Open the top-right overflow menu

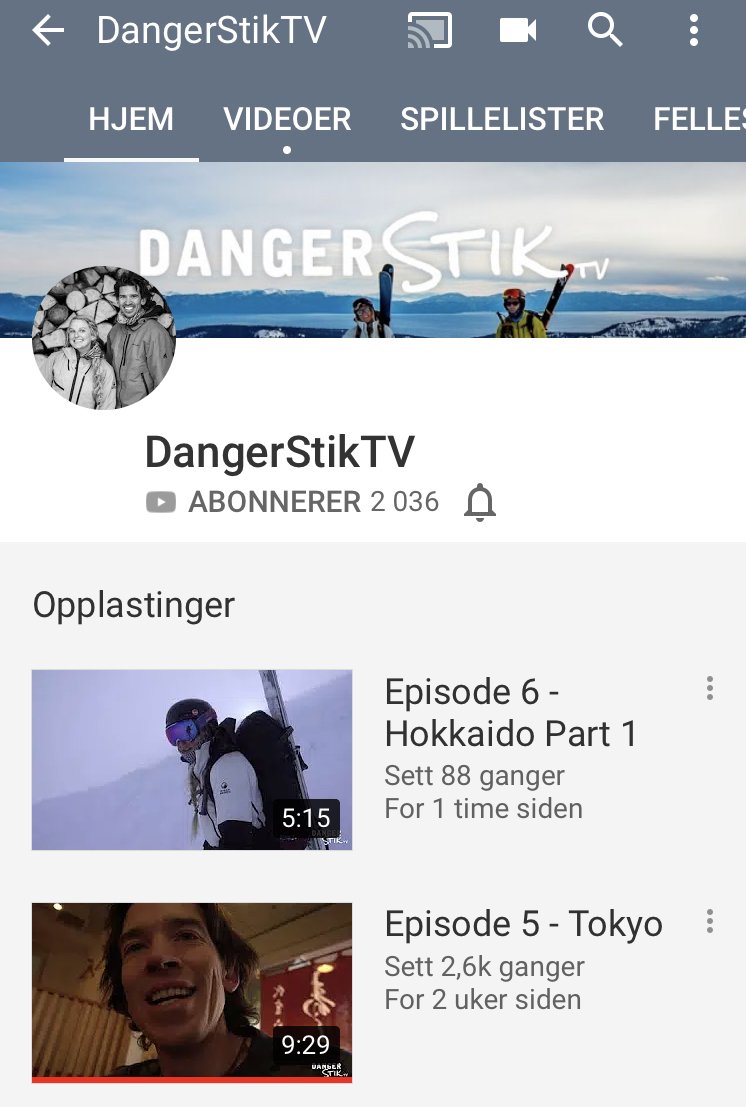coord(693,31)
